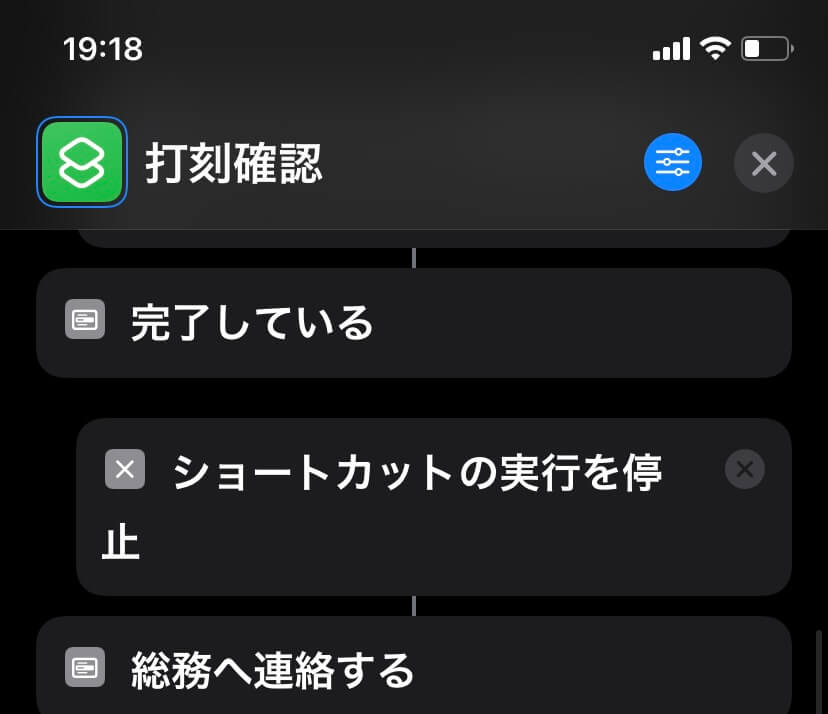Tap the green shortcut icon next to 打刻確認
Screen dimensions: 828x714
(82, 163)
